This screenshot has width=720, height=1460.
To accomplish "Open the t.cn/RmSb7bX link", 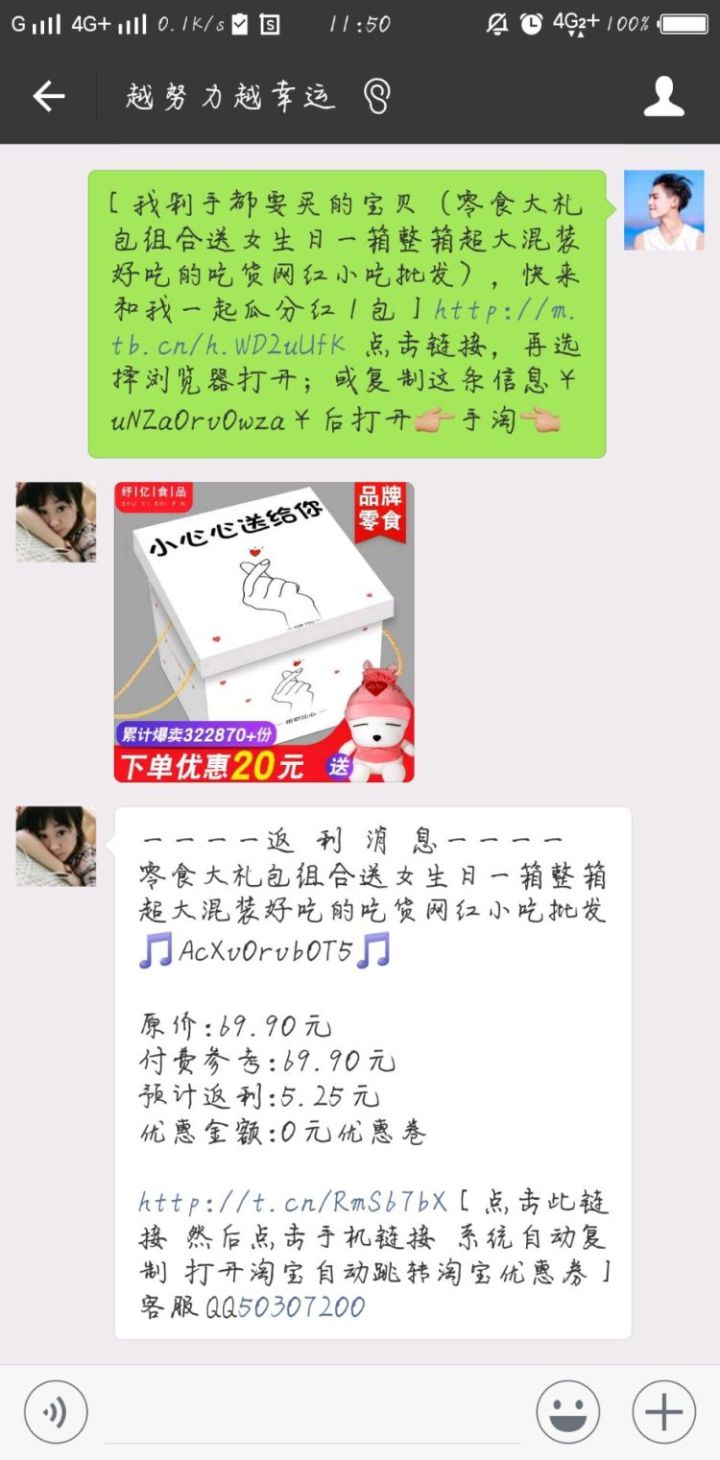I will 292,1201.
